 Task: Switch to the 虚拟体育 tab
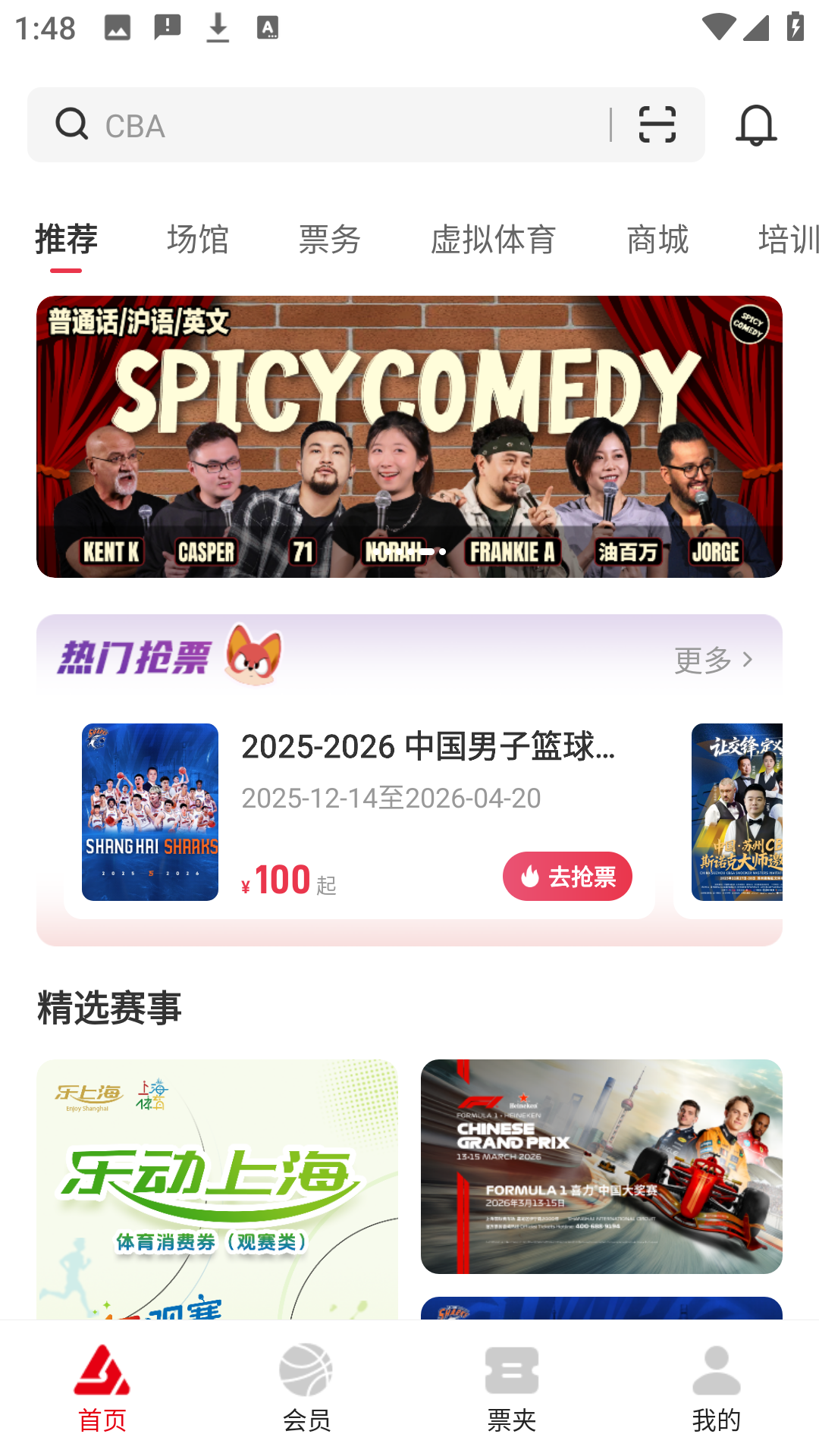[x=494, y=240]
